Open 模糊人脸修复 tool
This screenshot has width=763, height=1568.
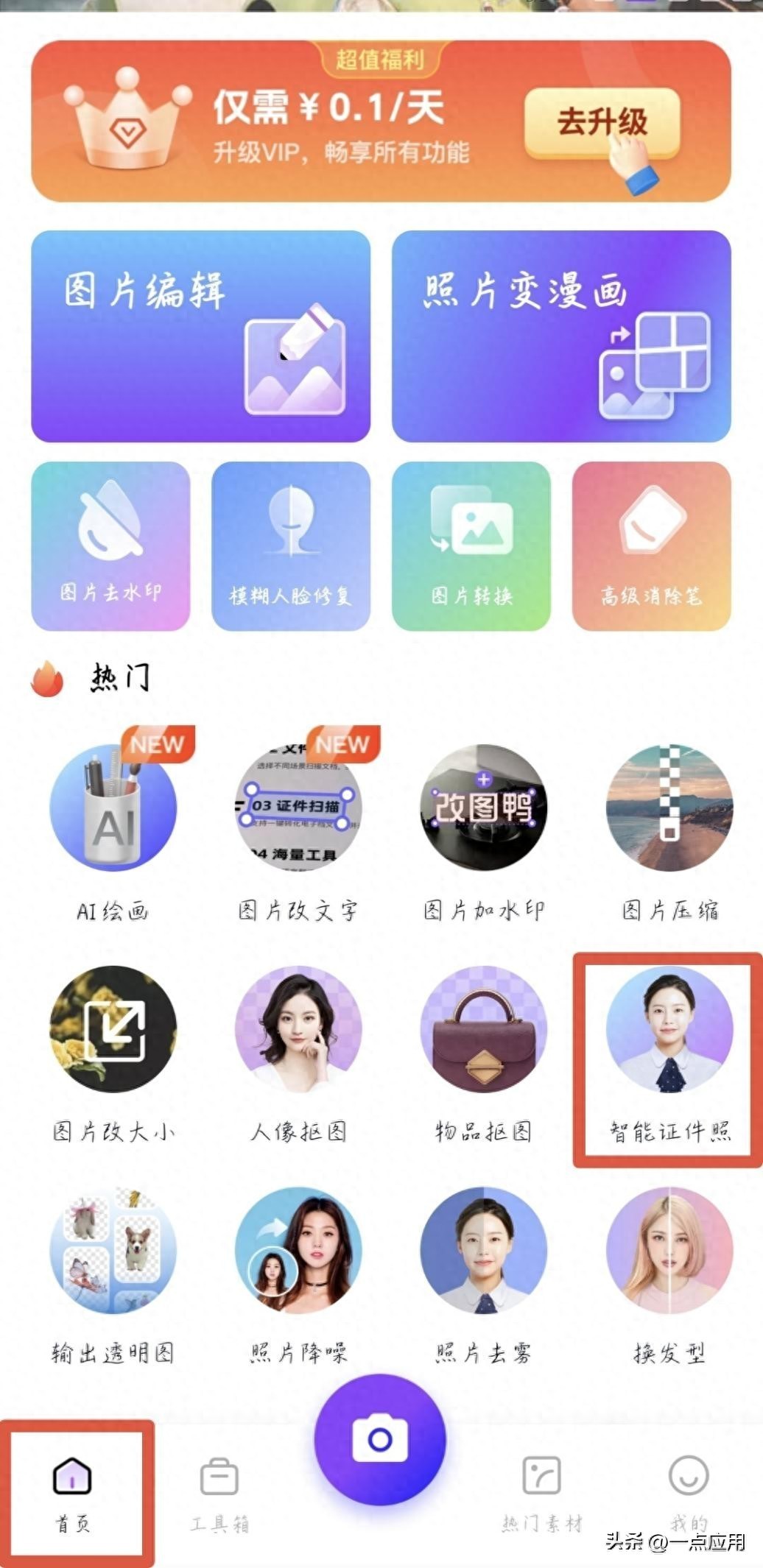(291, 546)
